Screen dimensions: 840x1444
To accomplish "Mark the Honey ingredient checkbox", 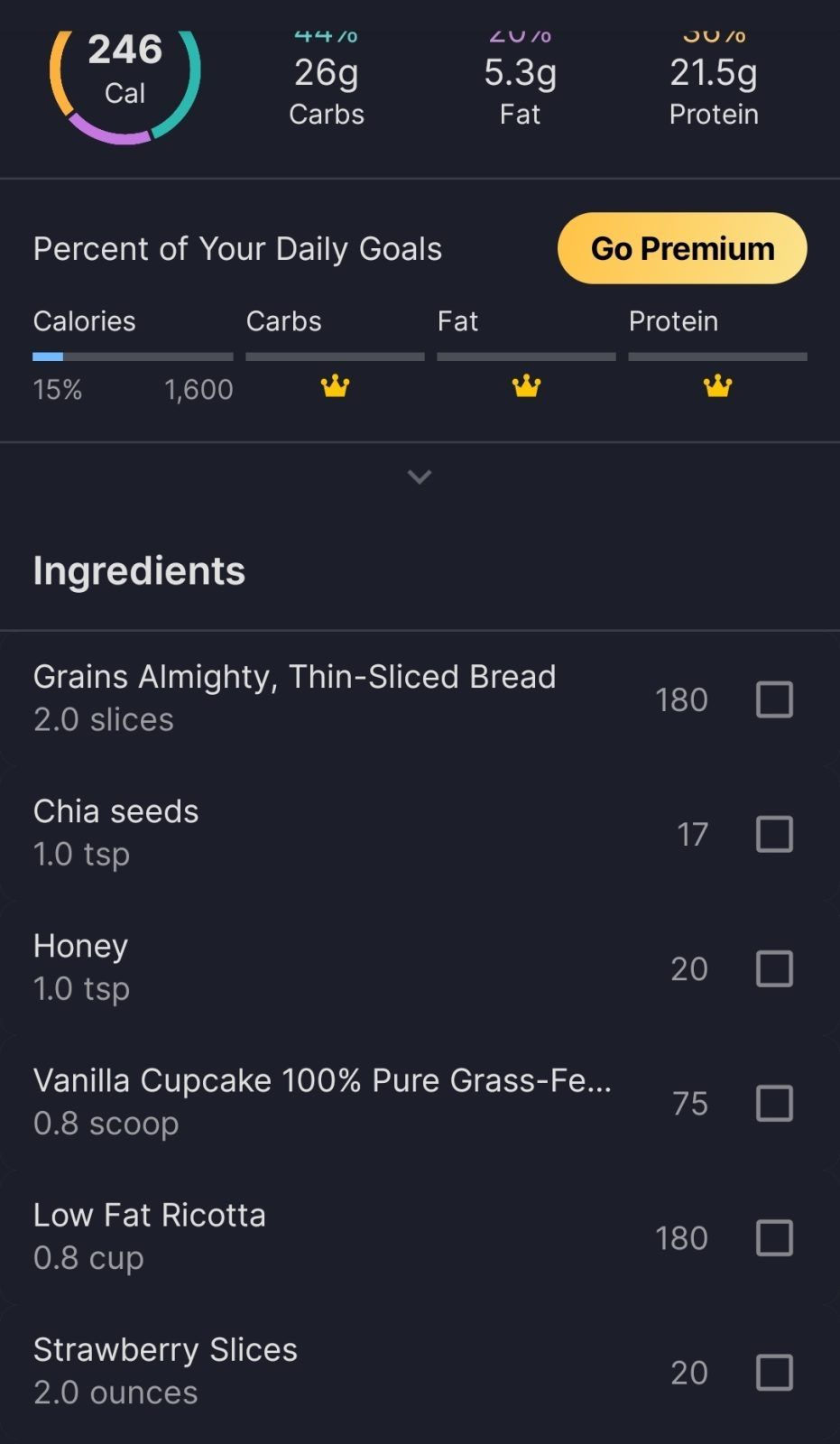I will [774, 968].
